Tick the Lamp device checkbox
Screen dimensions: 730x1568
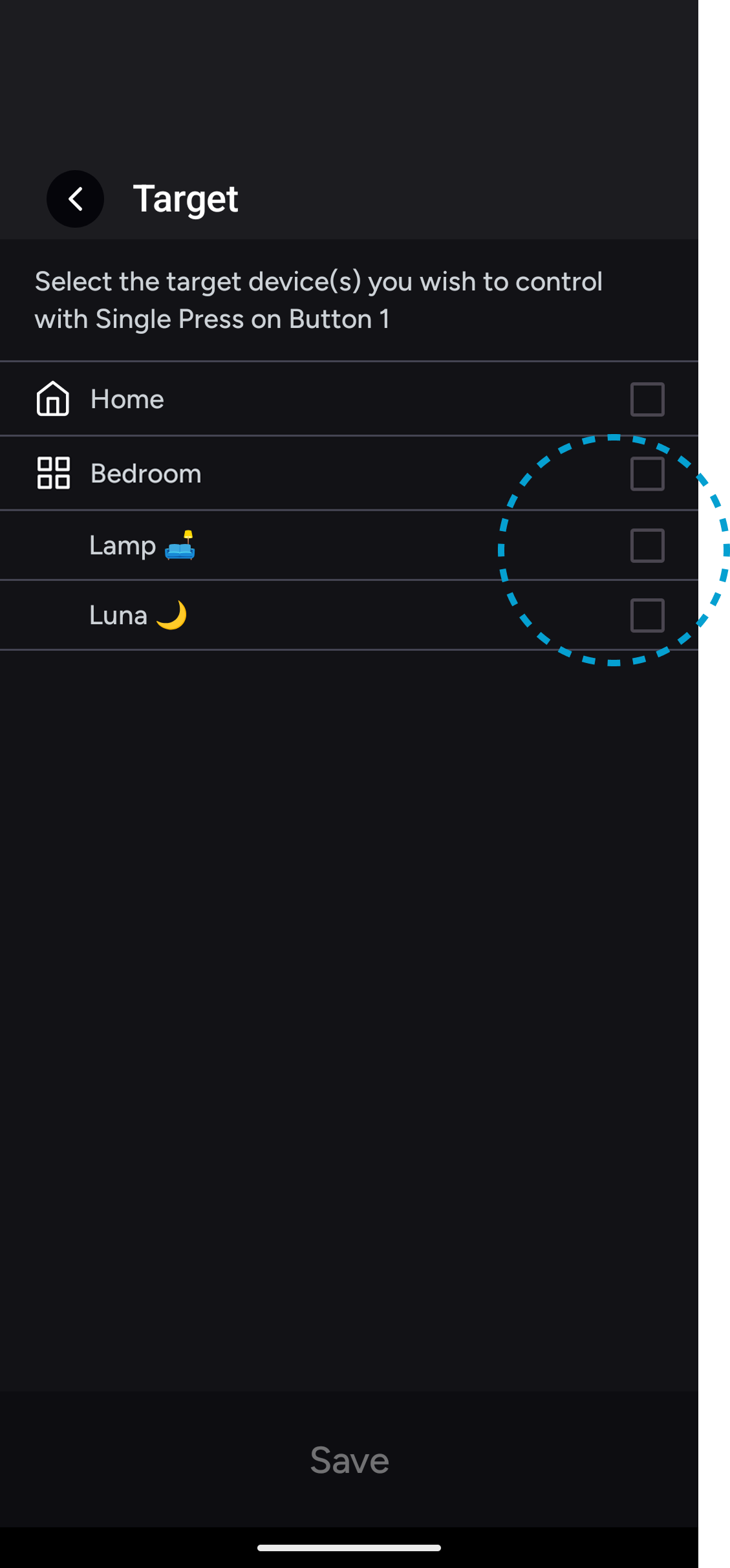coord(647,545)
